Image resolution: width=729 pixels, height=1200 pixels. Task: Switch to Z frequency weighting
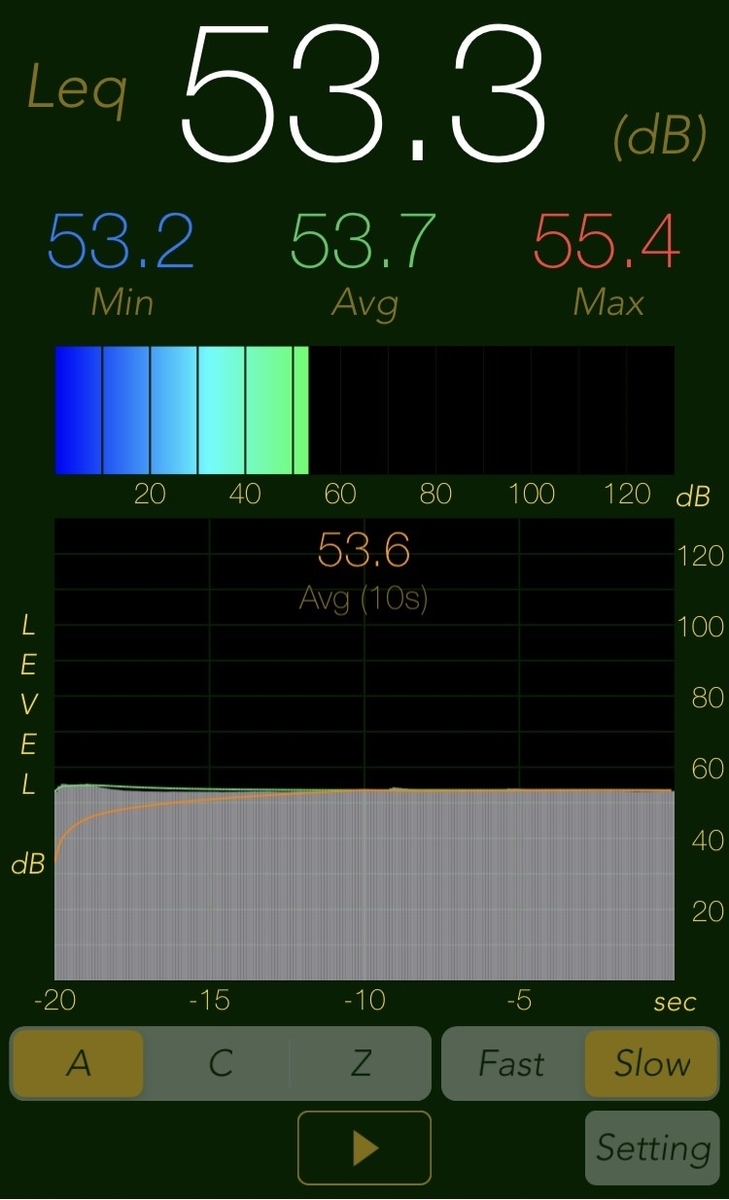click(x=361, y=1063)
